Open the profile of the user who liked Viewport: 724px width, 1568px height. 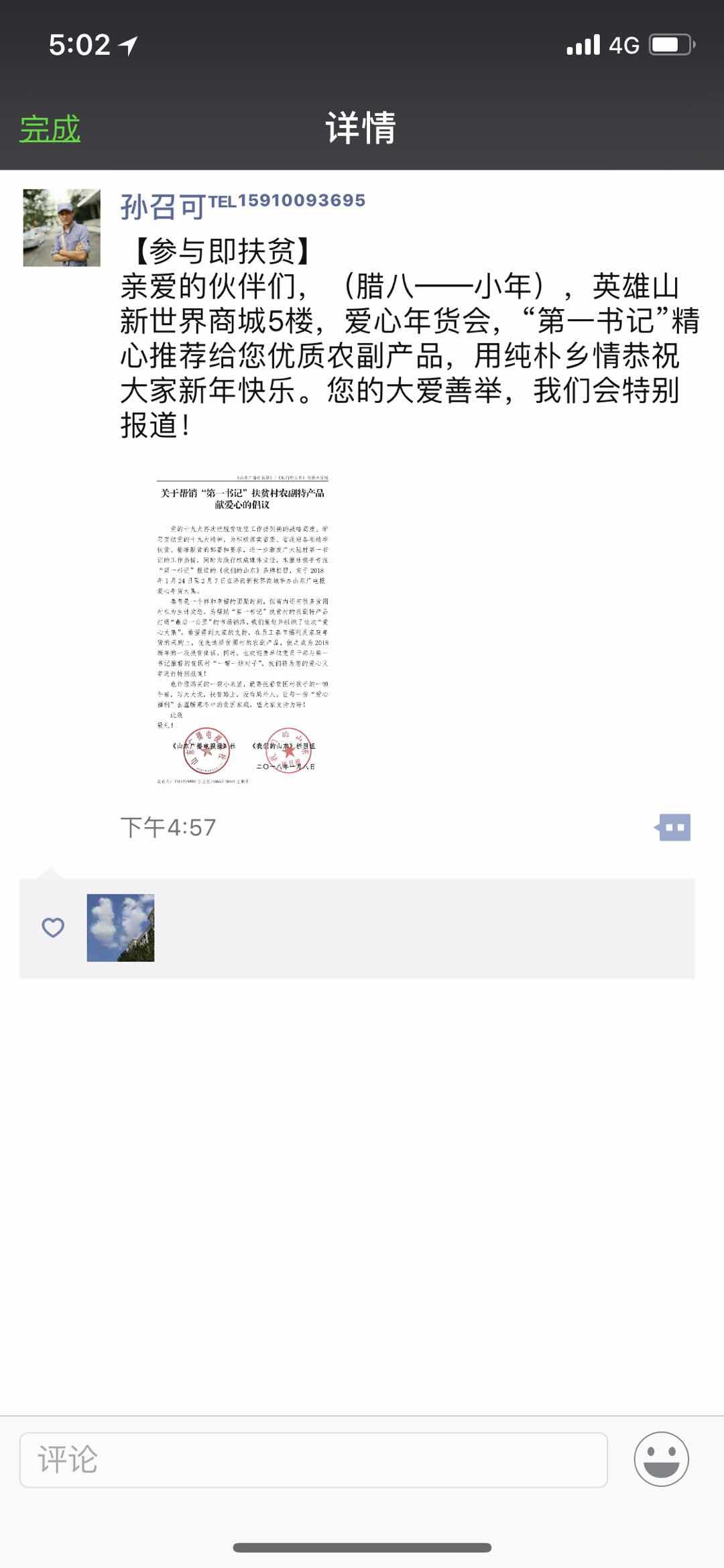point(121,928)
